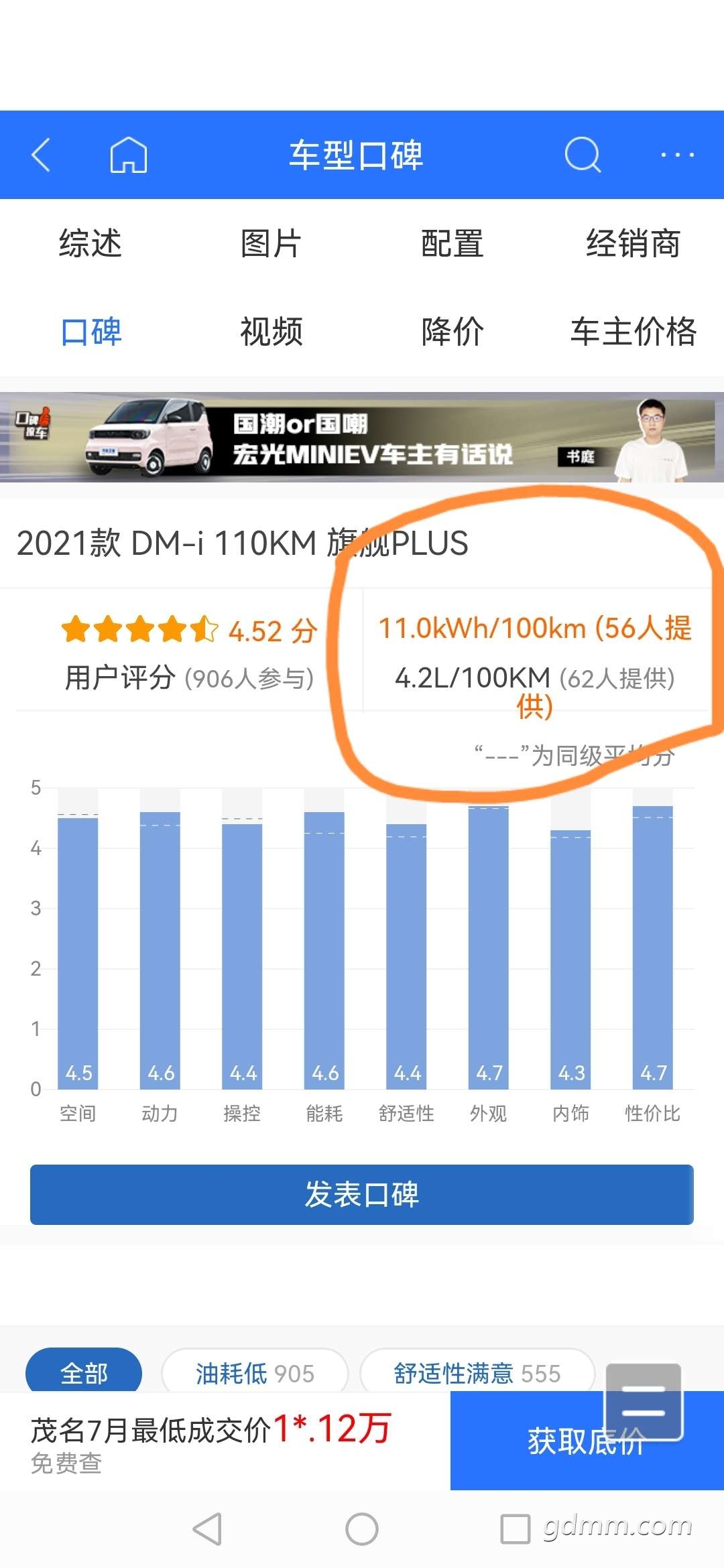Viewport: 724px width, 1568px height.
Task: Open search from the header
Action: pyautogui.click(x=583, y=155)
